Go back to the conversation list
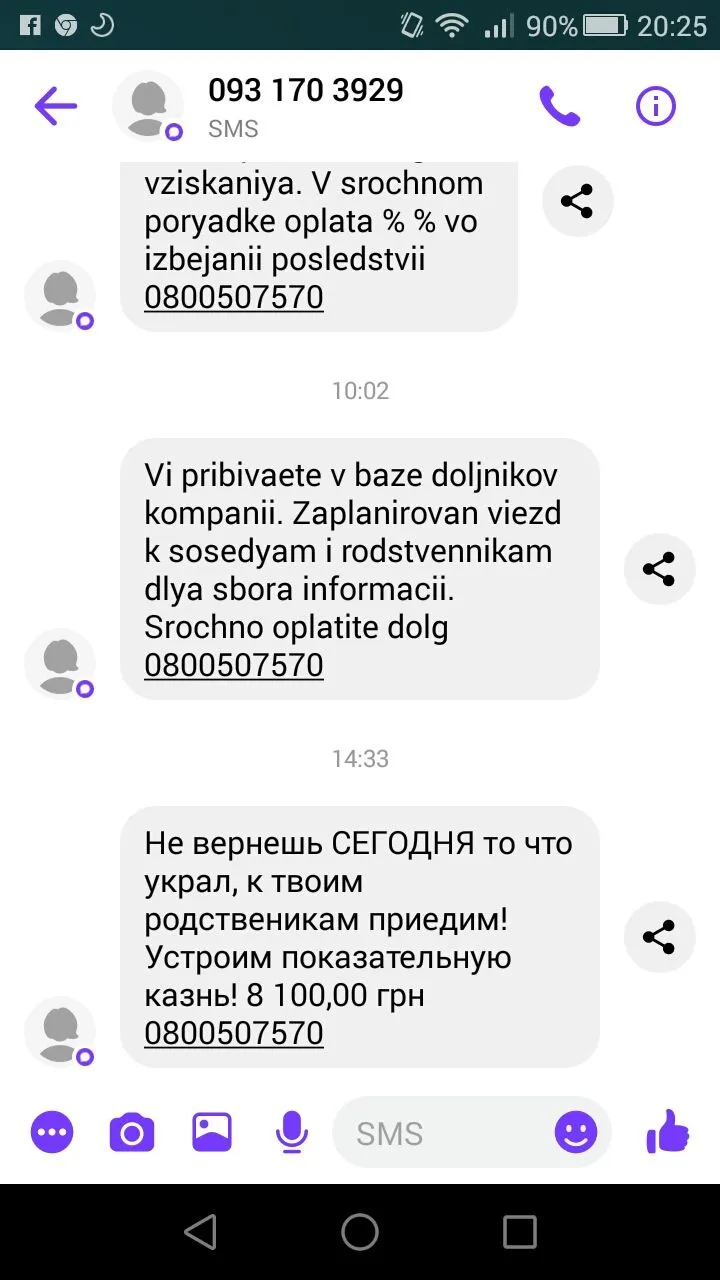The image size is (720, 1280). coord(56,106)
